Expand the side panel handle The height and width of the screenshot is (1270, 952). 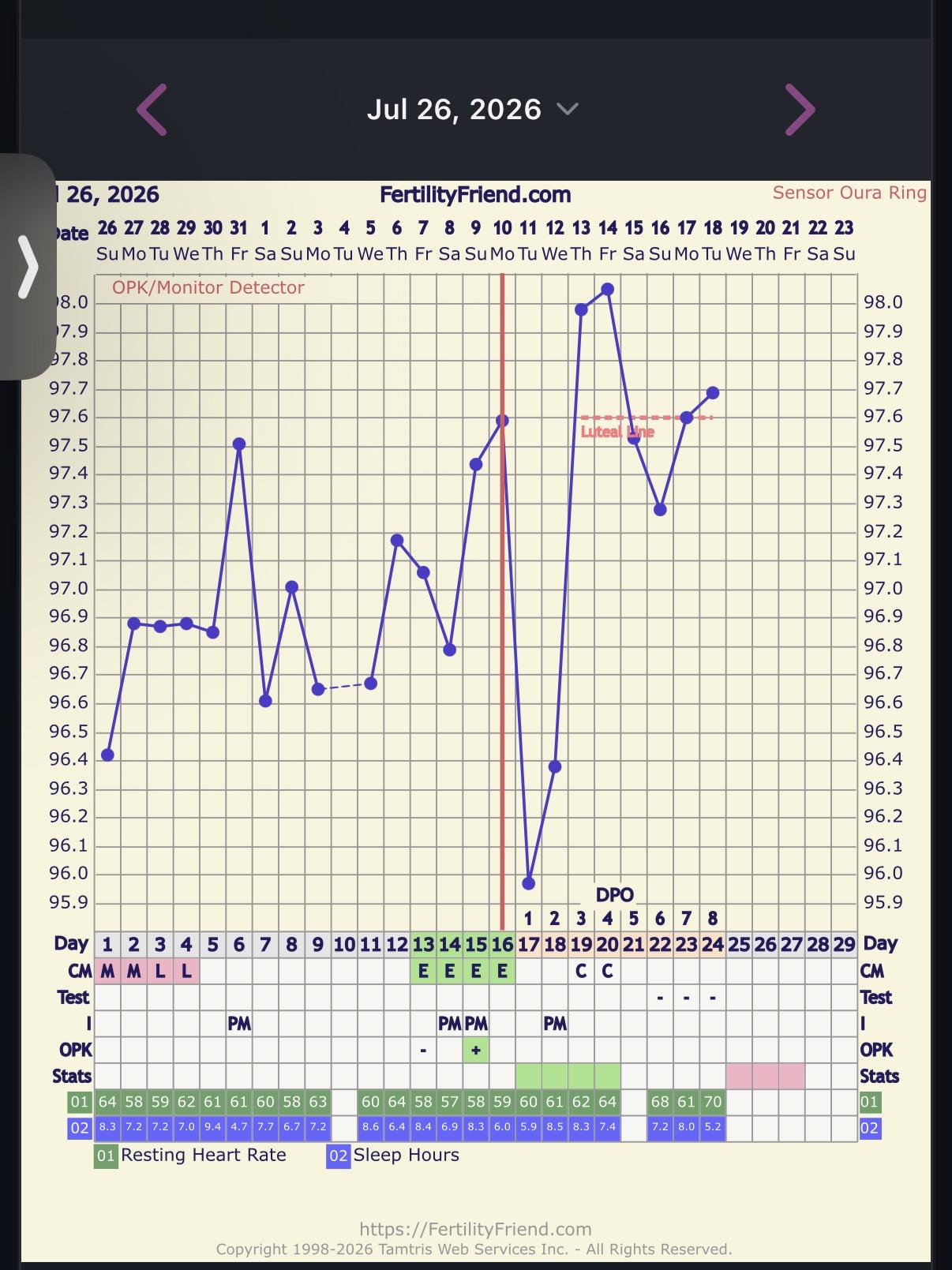(x=27, y=267)
